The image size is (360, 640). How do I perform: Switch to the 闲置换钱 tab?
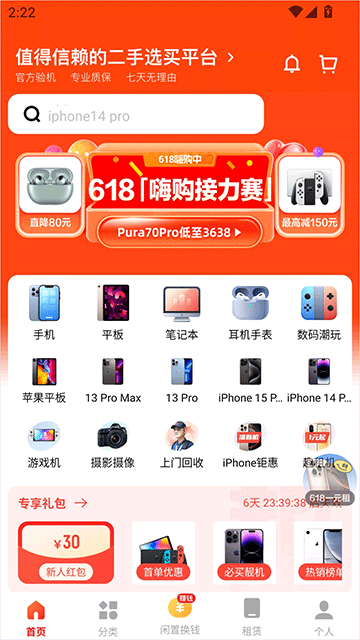[180, 615]
